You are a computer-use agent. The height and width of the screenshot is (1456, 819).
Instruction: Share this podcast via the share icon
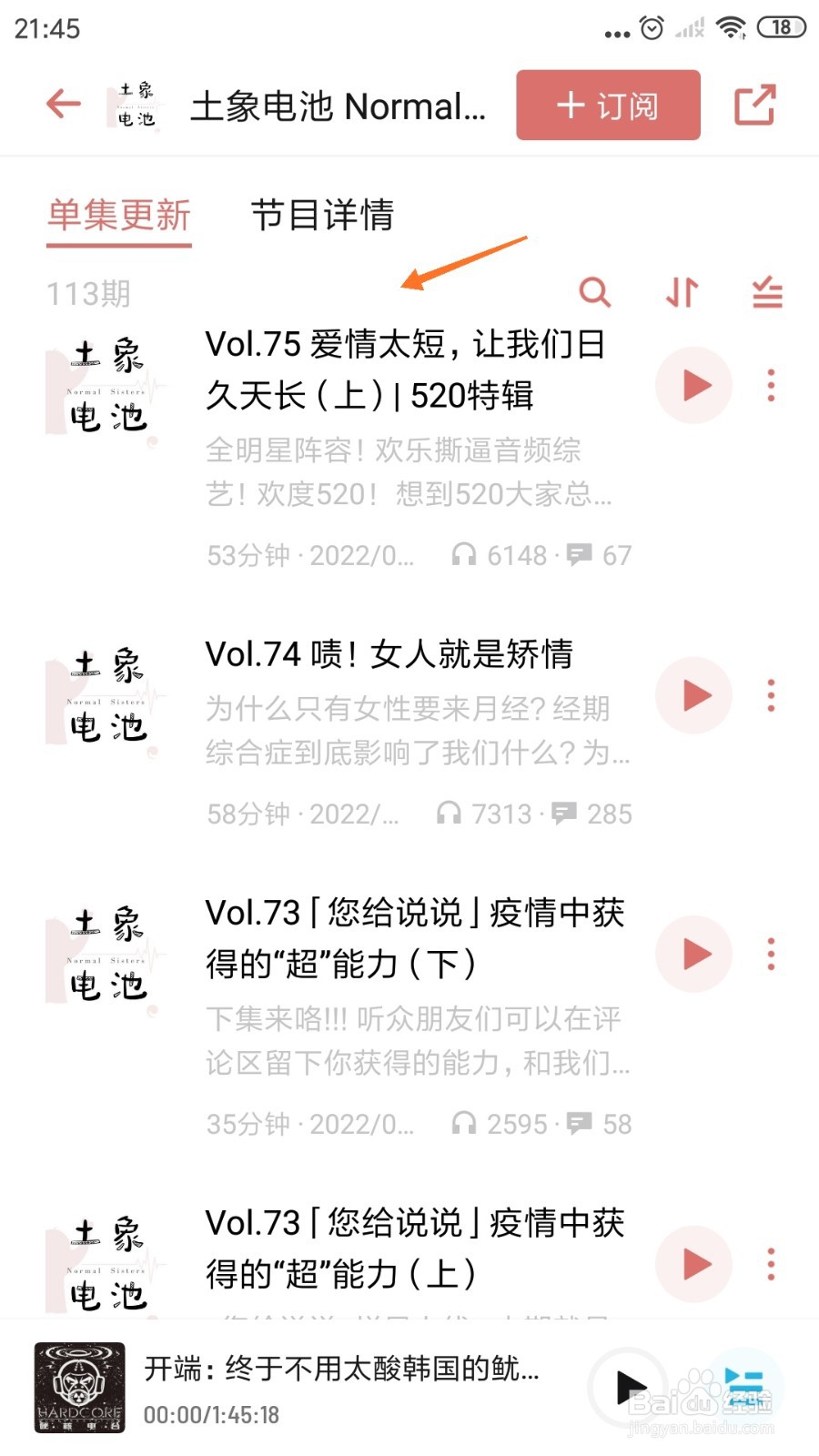point(754,106)
